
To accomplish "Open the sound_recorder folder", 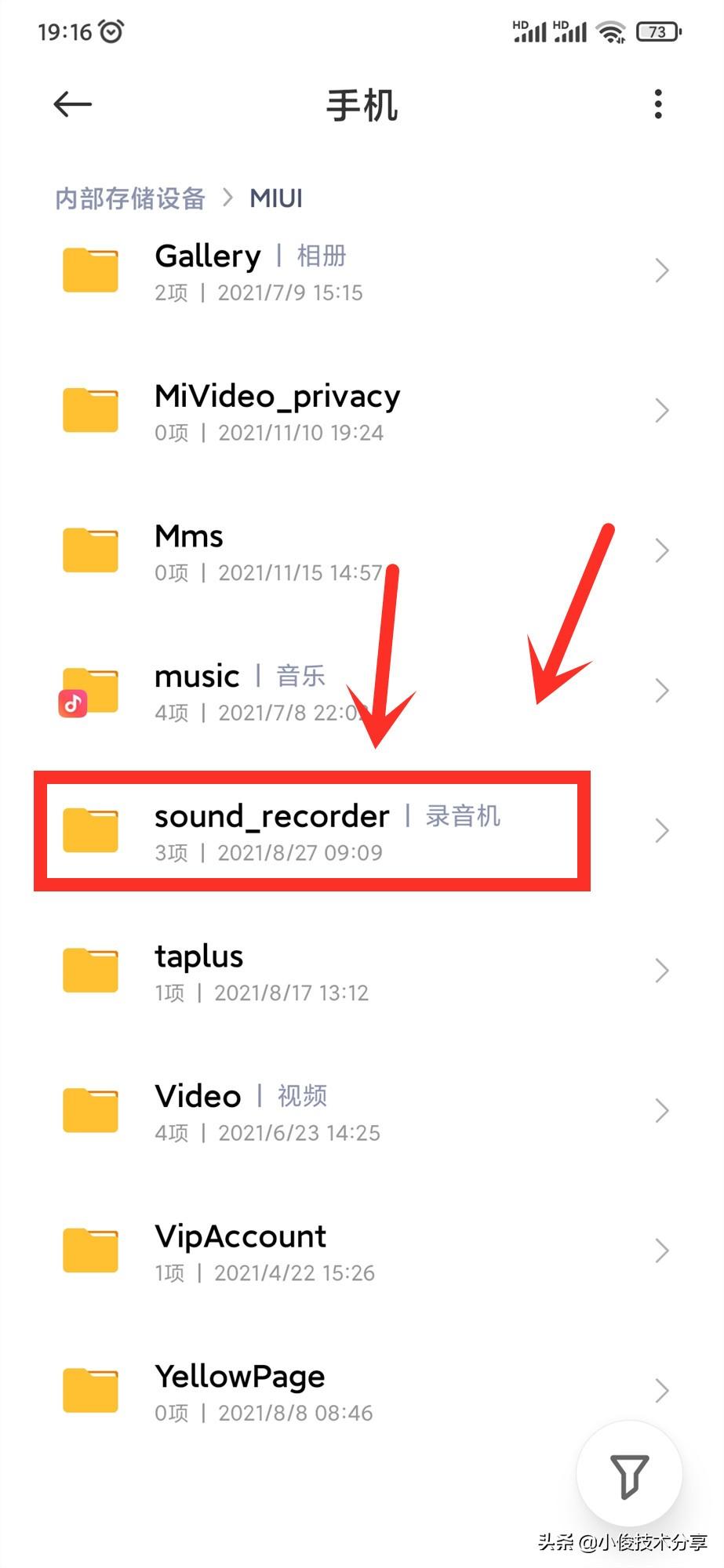I will (361, 831).
